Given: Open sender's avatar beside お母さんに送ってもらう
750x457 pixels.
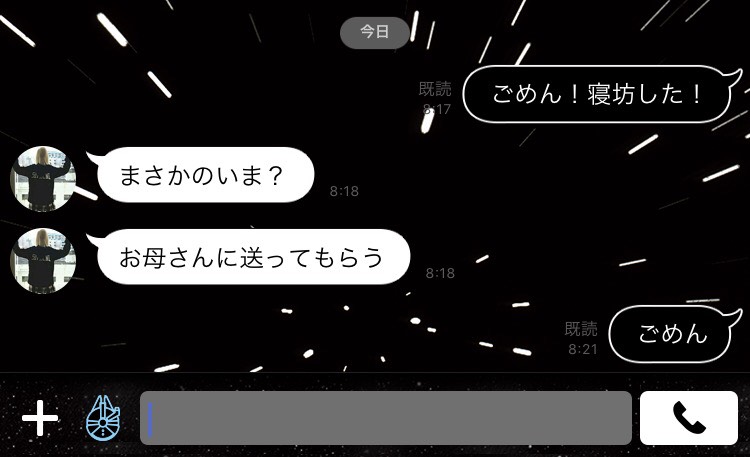Looking at the screenshot, I should pos(43,260).
